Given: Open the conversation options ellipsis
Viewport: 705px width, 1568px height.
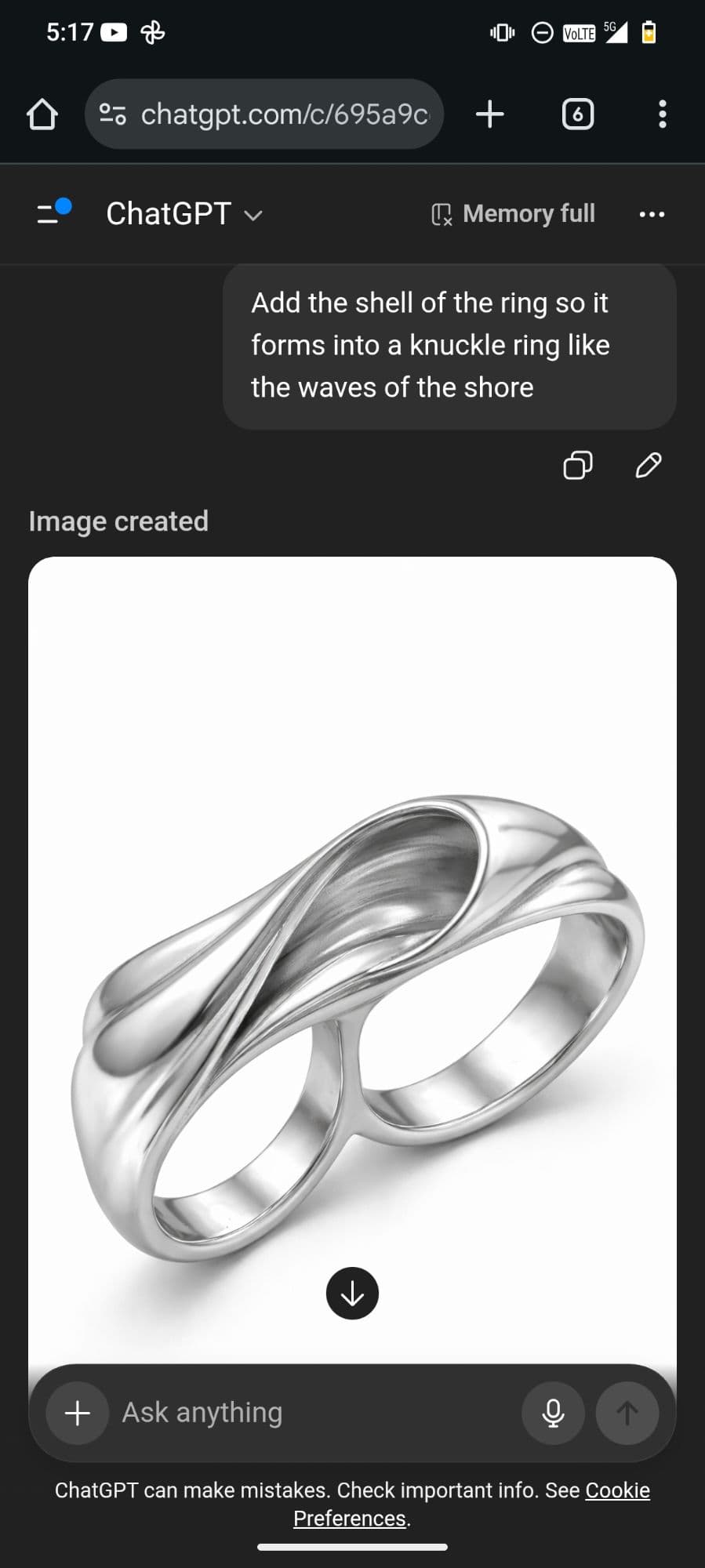Looking at the screenshot, I should [x=652, y=214].
